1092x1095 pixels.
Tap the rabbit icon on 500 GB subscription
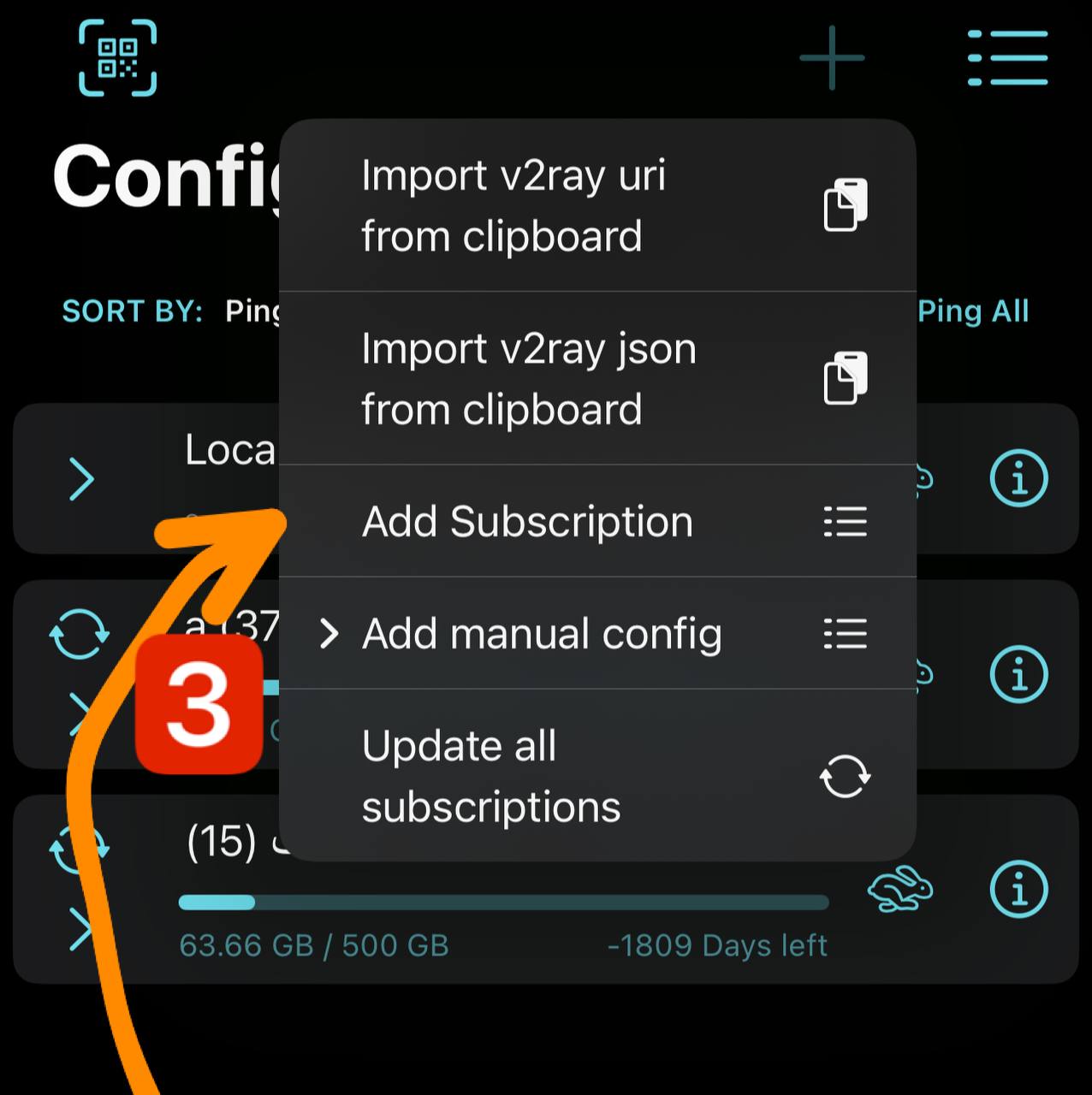pos(900,890)
